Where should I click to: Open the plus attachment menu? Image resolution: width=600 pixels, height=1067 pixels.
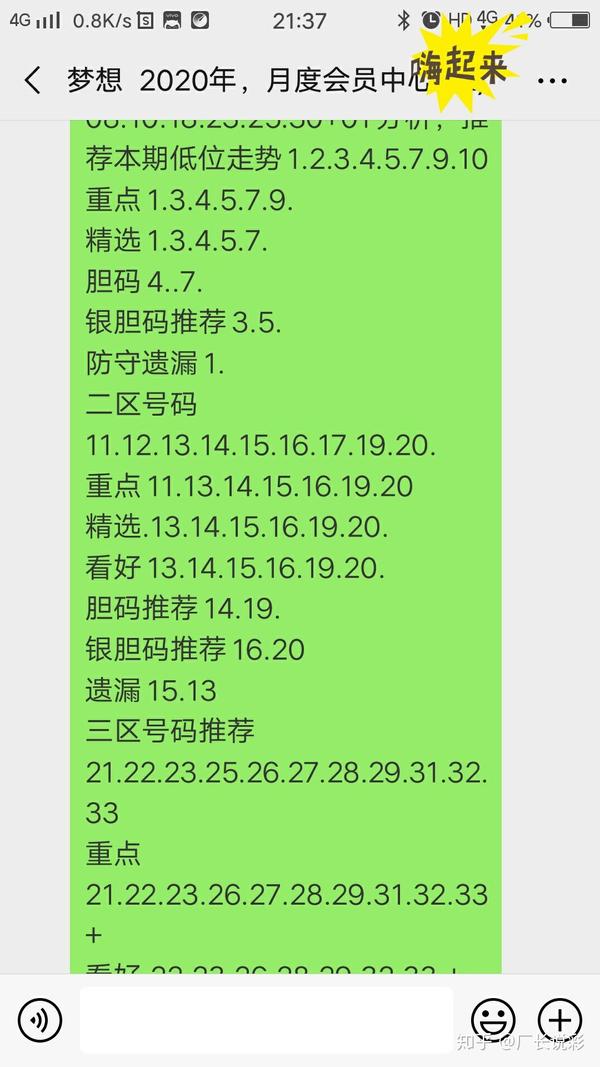[559, 1021]
